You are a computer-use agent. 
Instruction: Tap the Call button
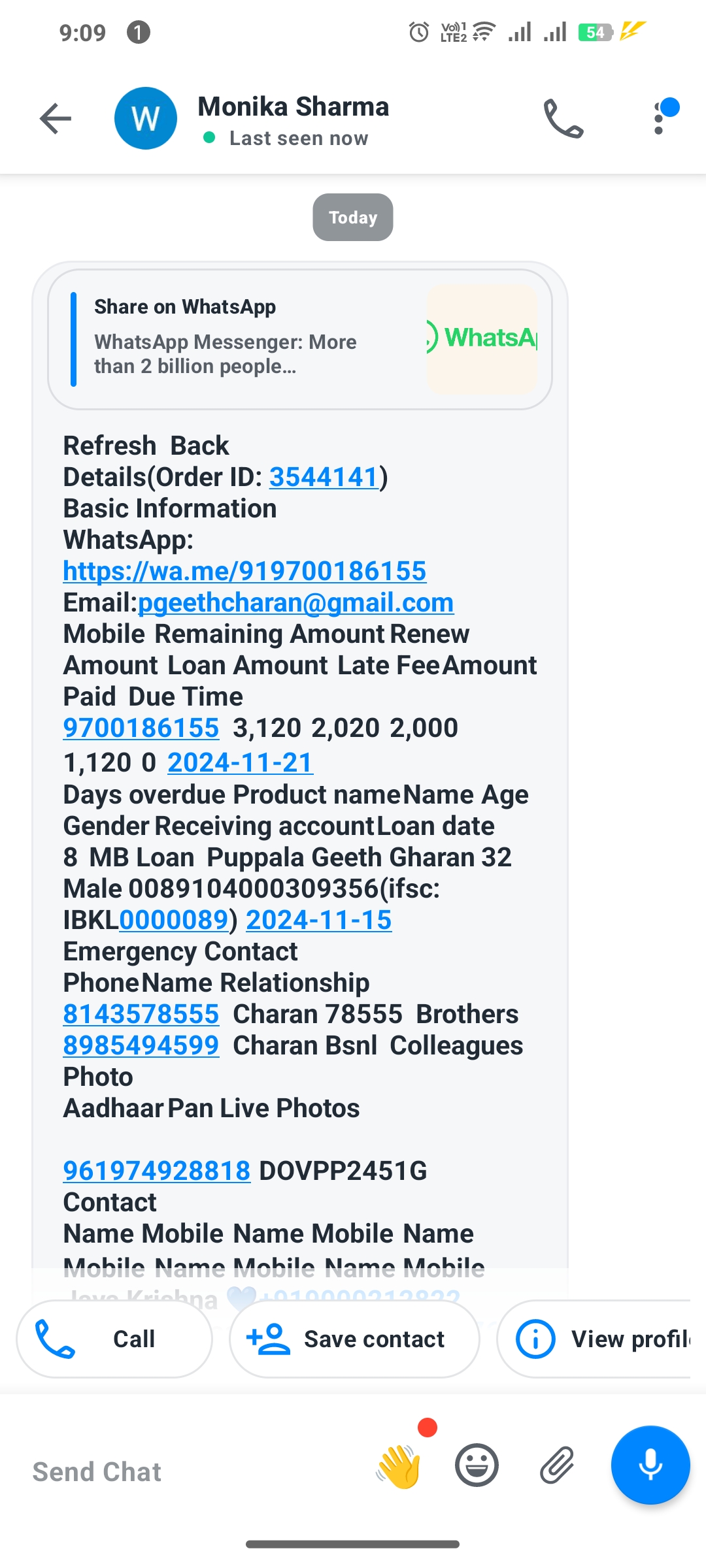click(114, 1339)
